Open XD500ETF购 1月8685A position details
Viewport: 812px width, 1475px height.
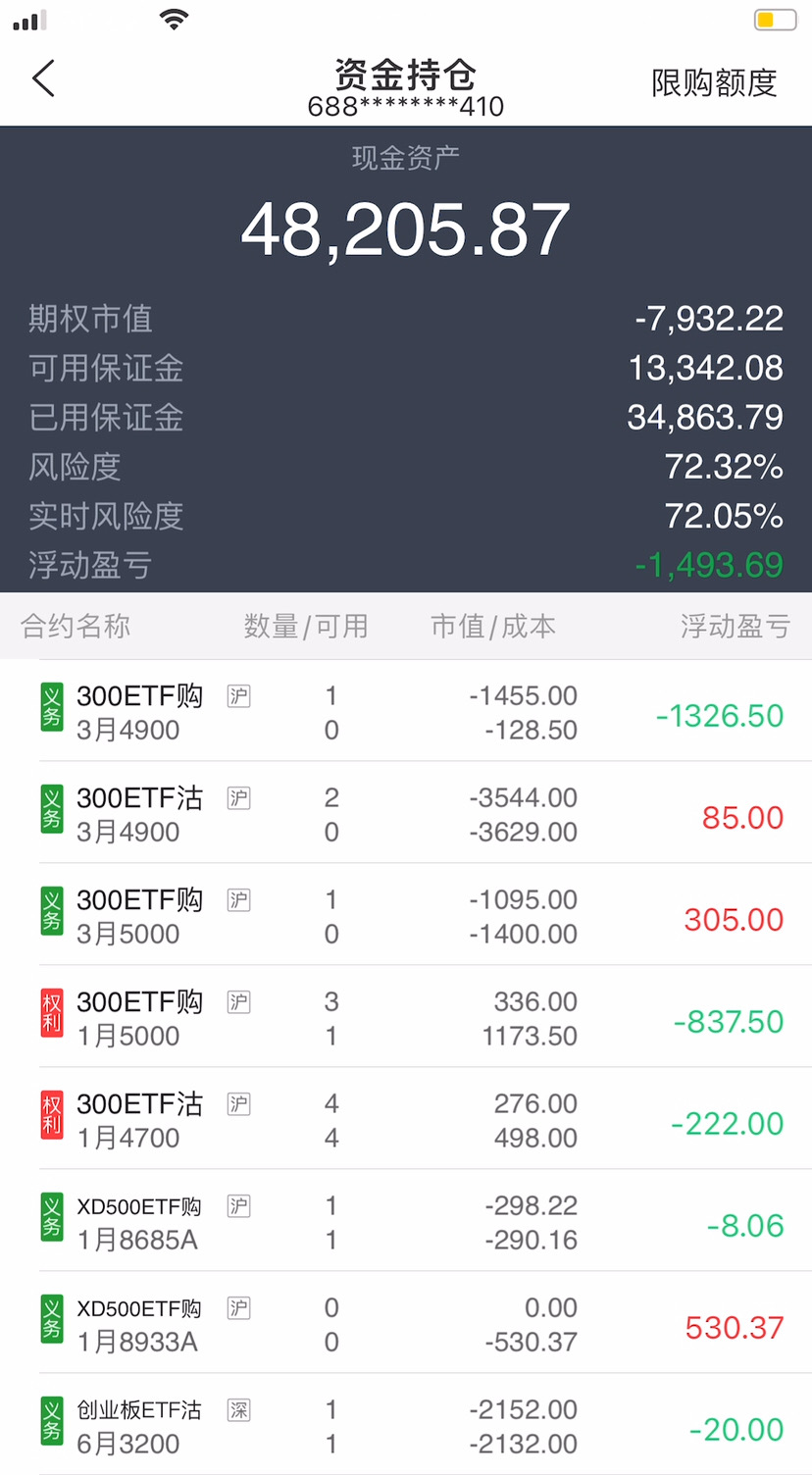[x=406, y=1222]
